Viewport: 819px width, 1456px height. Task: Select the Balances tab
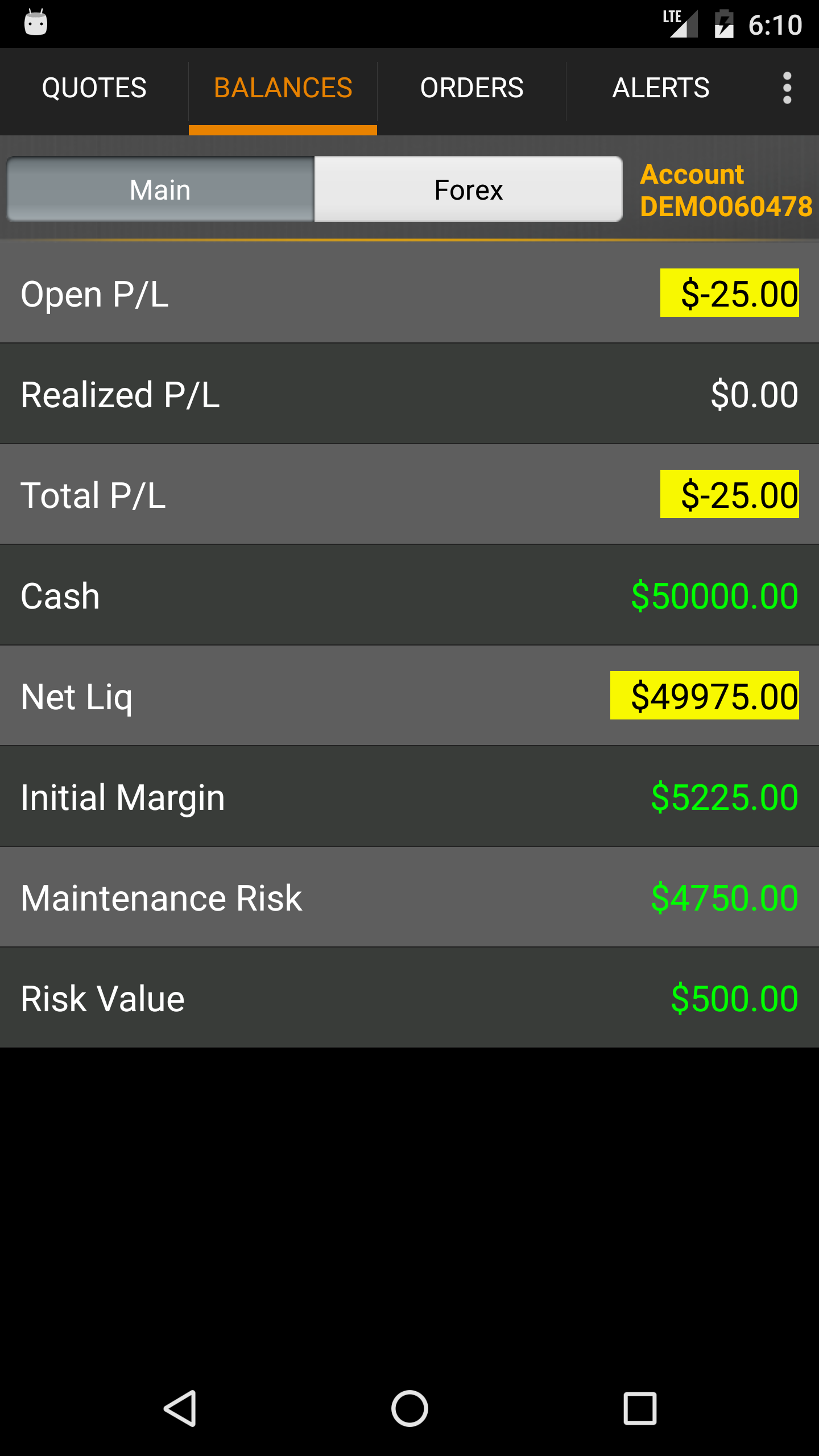(x=283, y=88)
